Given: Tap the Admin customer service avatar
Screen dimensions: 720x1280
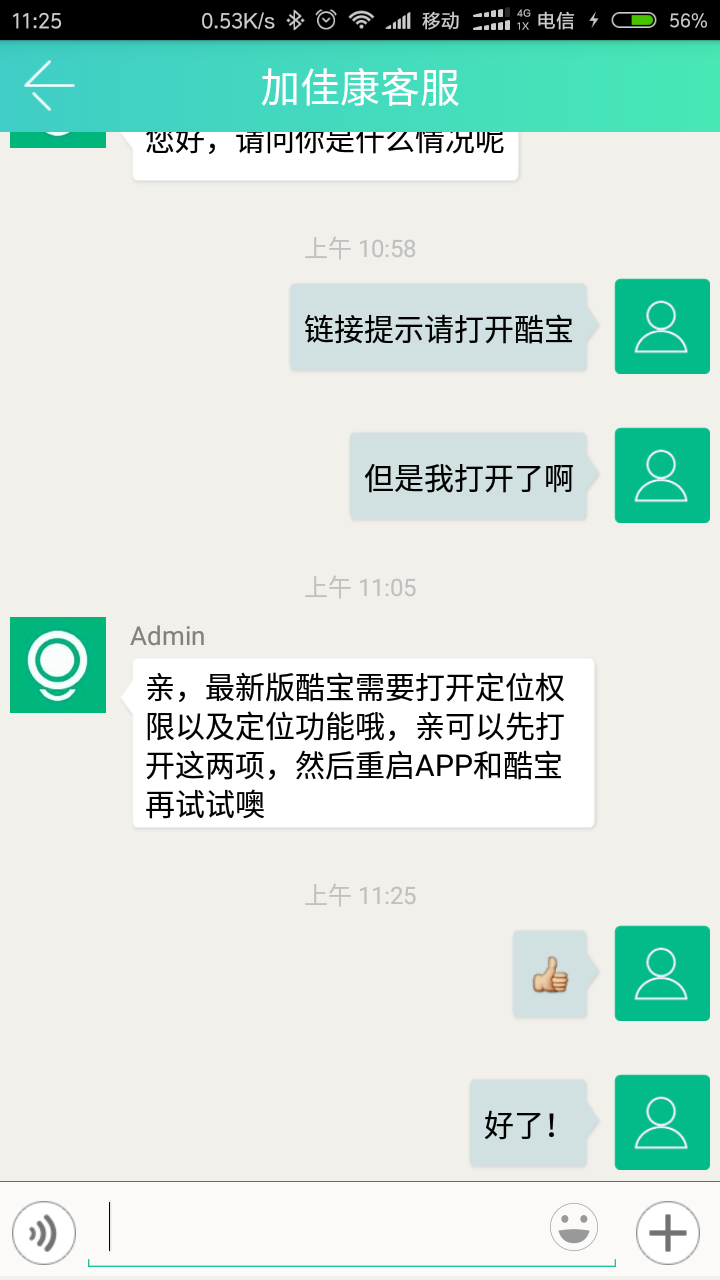Looking at the screenshot, I should point(58,665).
